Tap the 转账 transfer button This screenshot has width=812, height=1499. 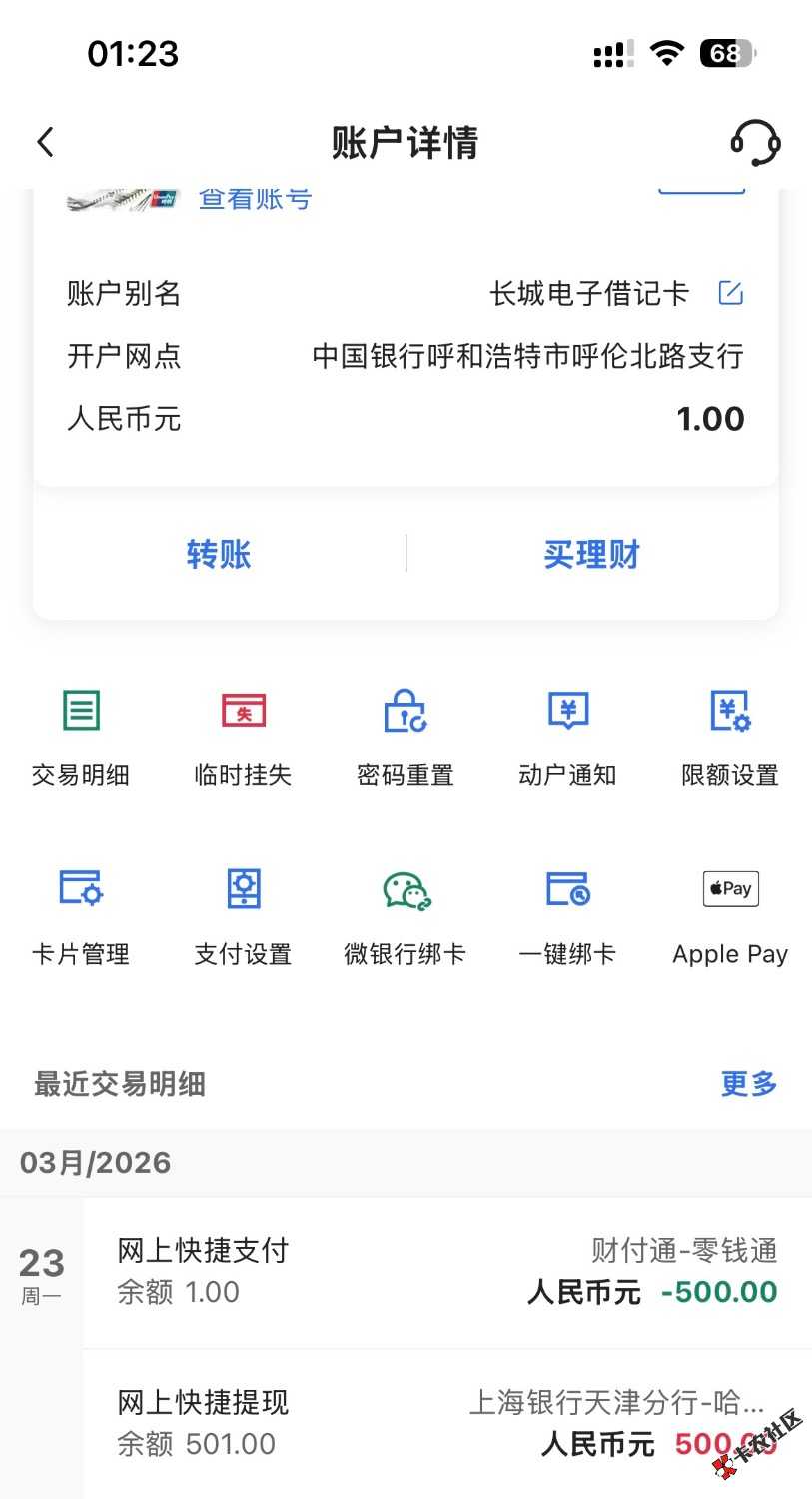point(219,554)
